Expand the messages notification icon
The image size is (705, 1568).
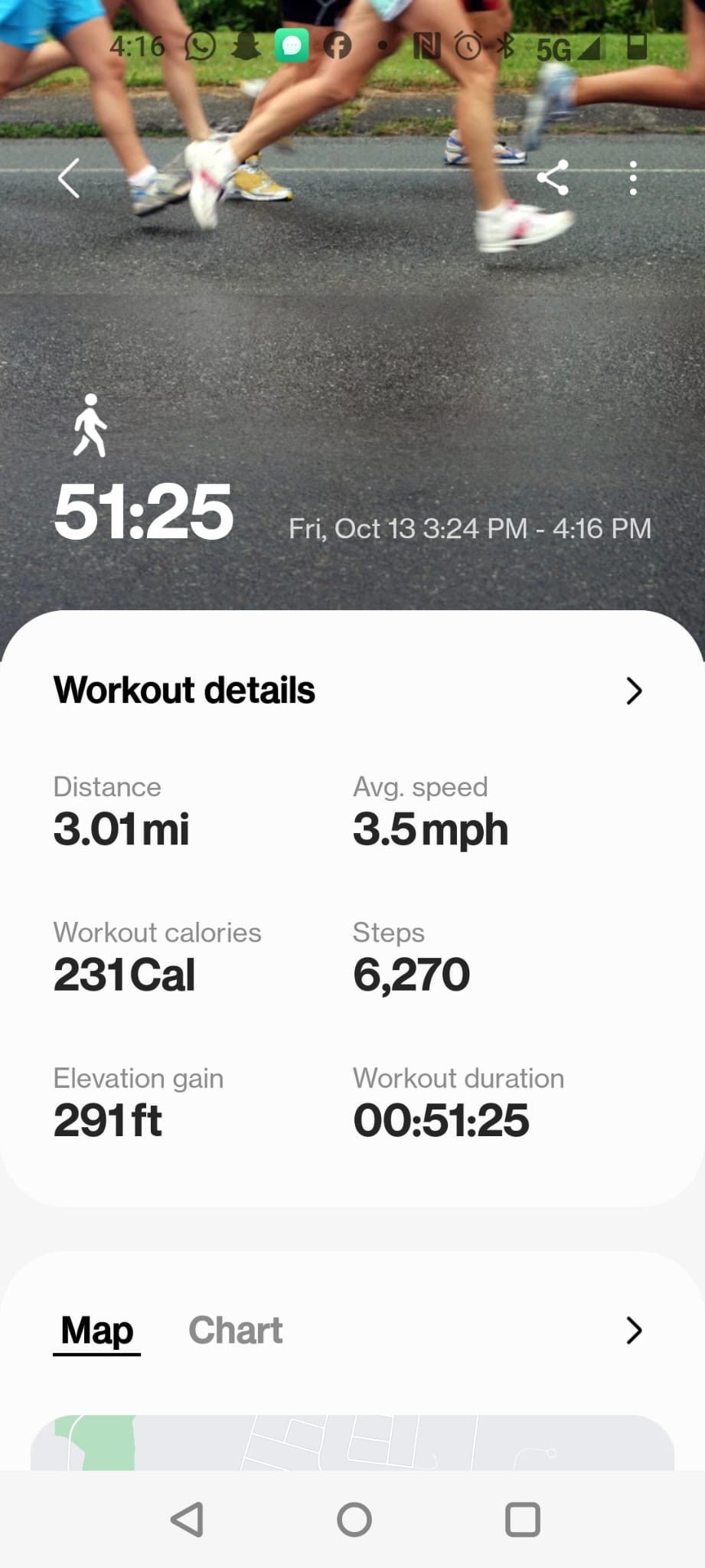[292, 45]
